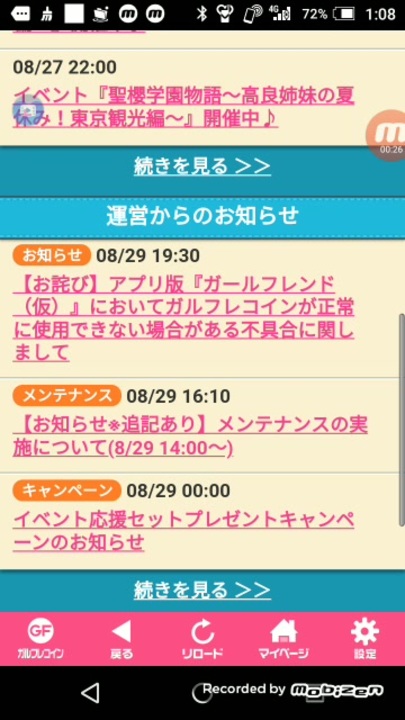Open the イベント応援セットプレゼントキャンペーン notice
This screenshot has width=405, height=720.
tap(184, 531)
